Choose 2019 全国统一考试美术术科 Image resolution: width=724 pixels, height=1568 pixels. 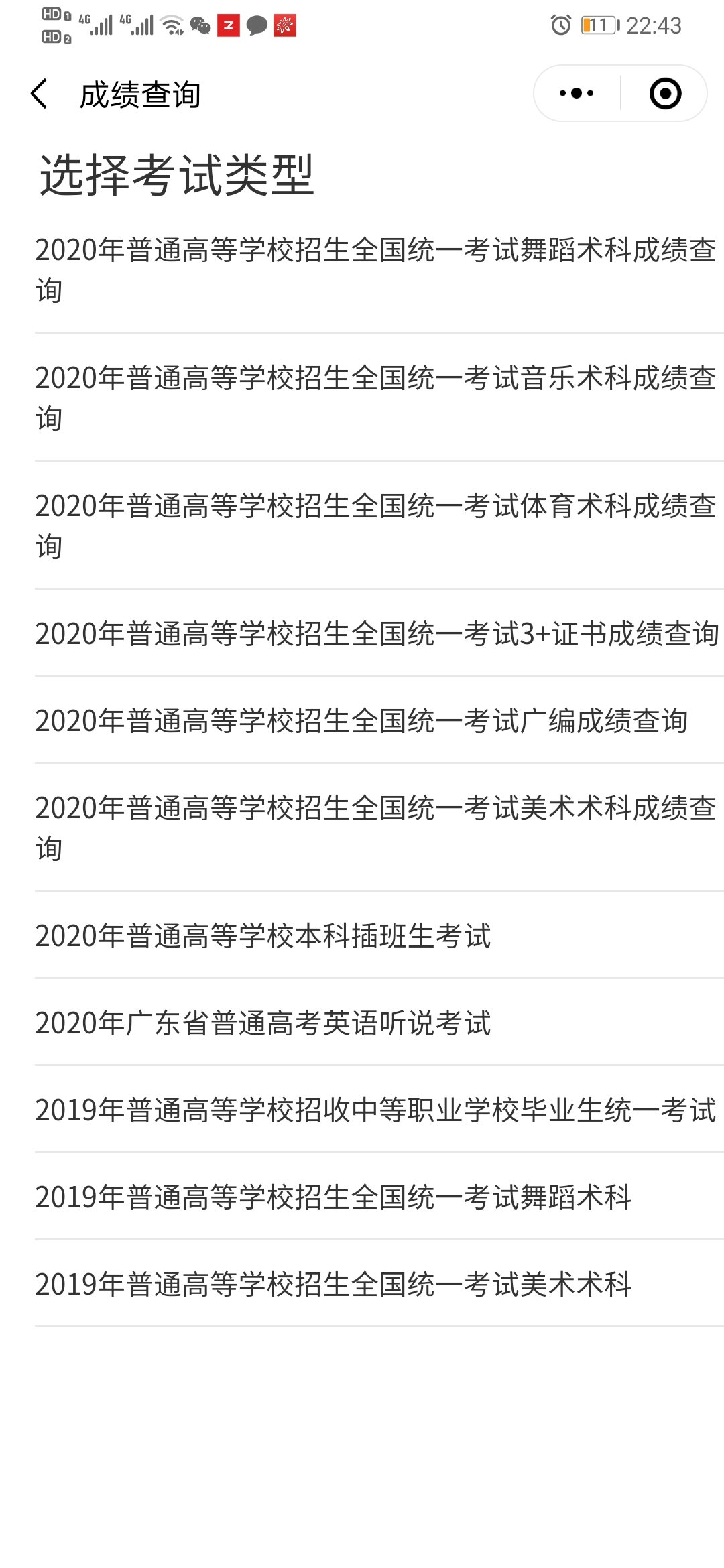pyautogui.click(x=333, y=1284)
